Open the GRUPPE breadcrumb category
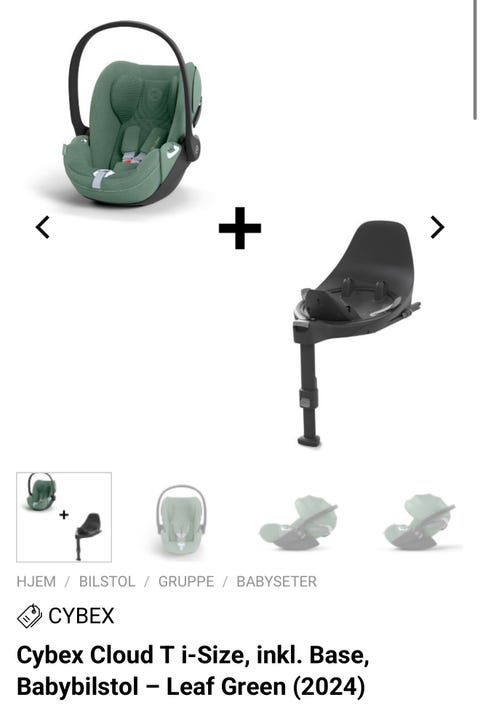This screenshot has height=713, width=480. click(x=186, y=582)
